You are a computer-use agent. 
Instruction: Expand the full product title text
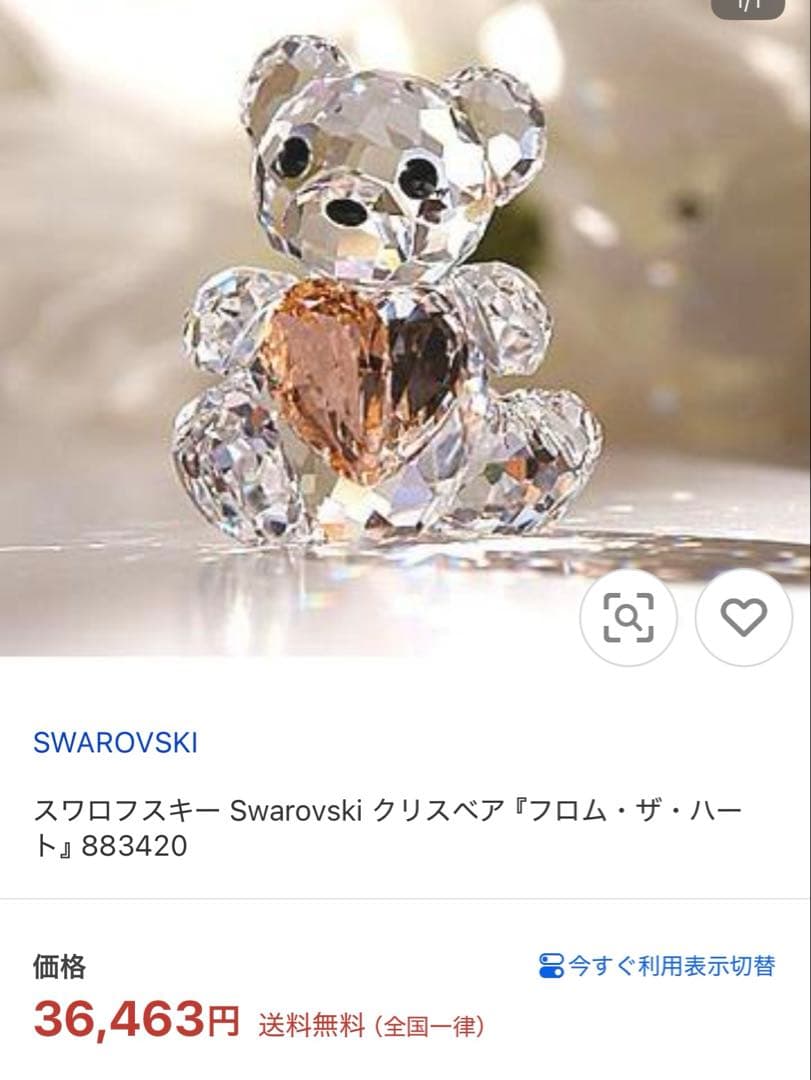pos(390,820)
